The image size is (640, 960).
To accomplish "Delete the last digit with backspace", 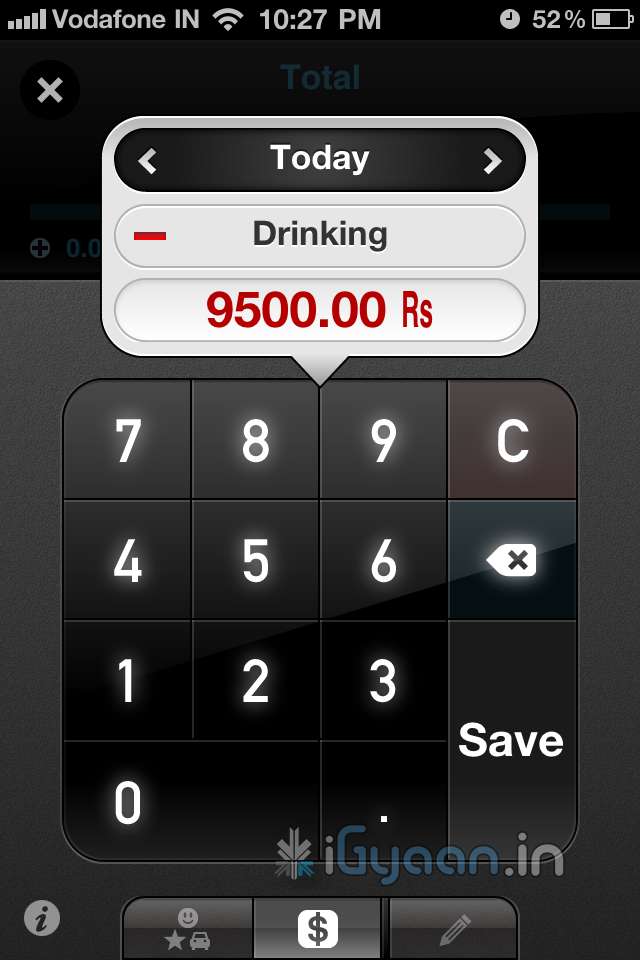I will 512,561.
